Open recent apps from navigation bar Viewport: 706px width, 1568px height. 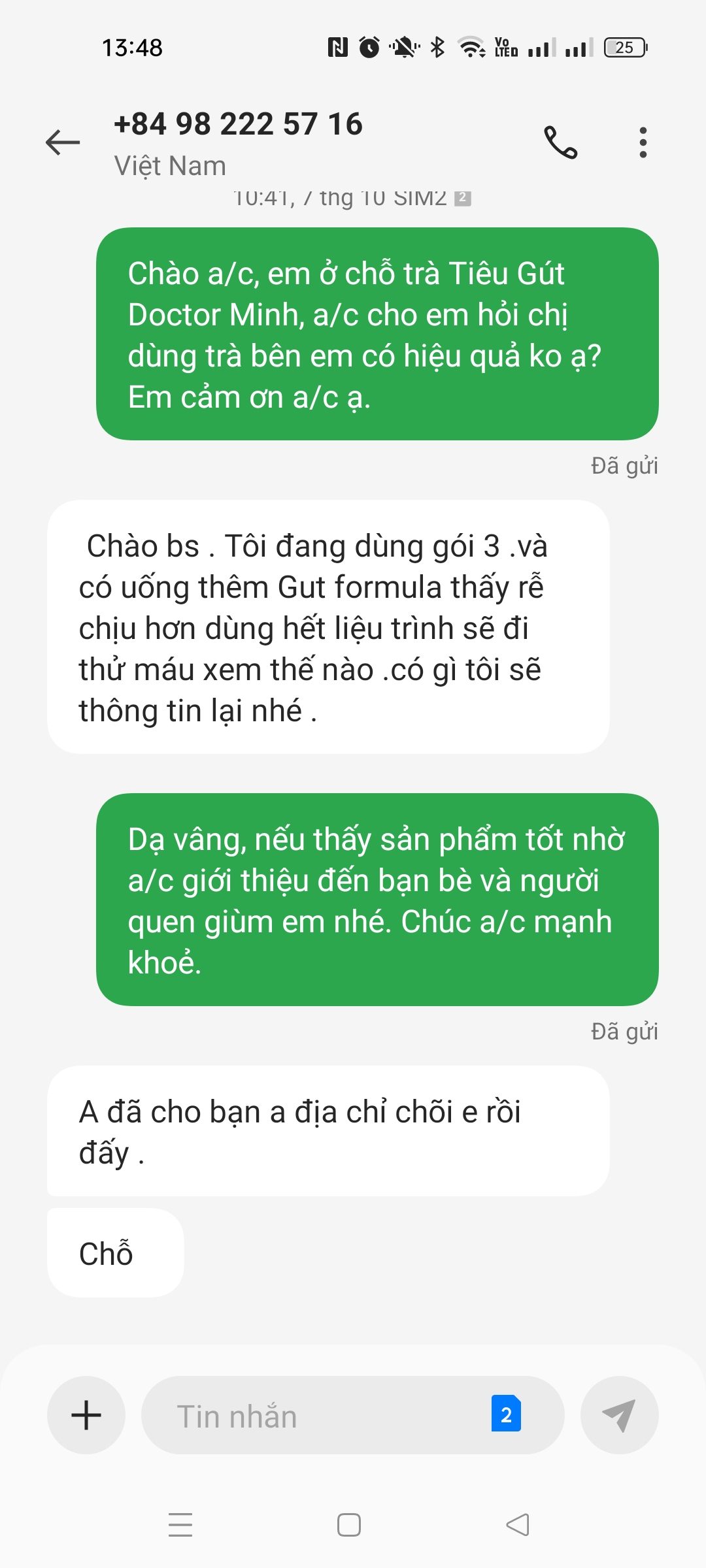tap(180, 1525)
